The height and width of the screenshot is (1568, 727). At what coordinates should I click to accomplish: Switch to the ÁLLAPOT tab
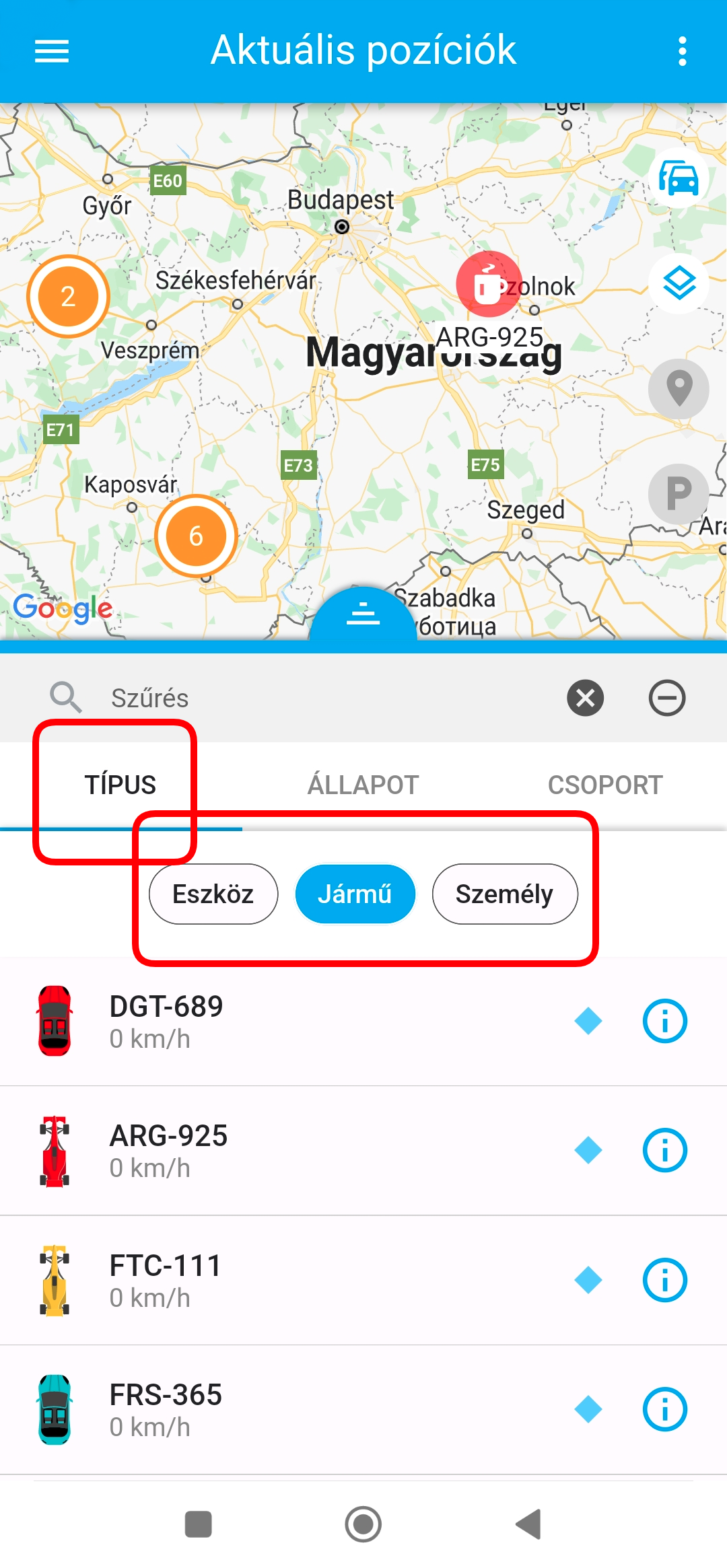pyautogui.click(x=363, y=785)
